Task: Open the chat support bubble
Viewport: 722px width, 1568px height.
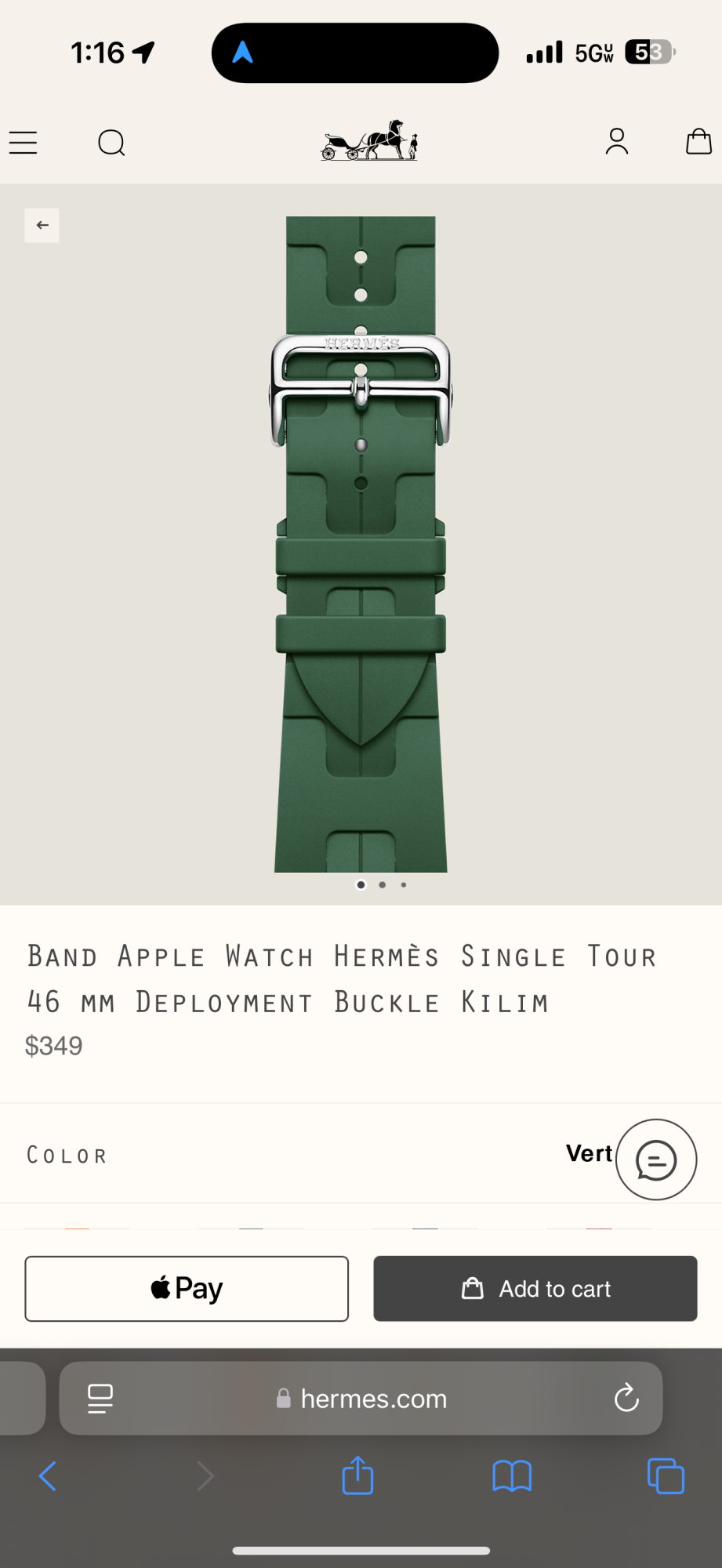Action: pos(656,1160)
